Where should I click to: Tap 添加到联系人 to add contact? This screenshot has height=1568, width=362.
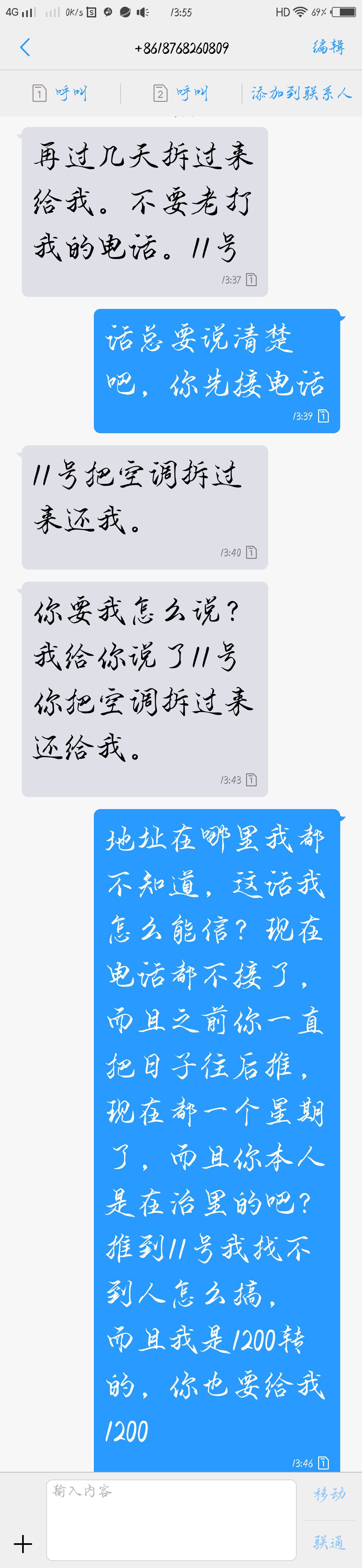click(x=301, y=93)
